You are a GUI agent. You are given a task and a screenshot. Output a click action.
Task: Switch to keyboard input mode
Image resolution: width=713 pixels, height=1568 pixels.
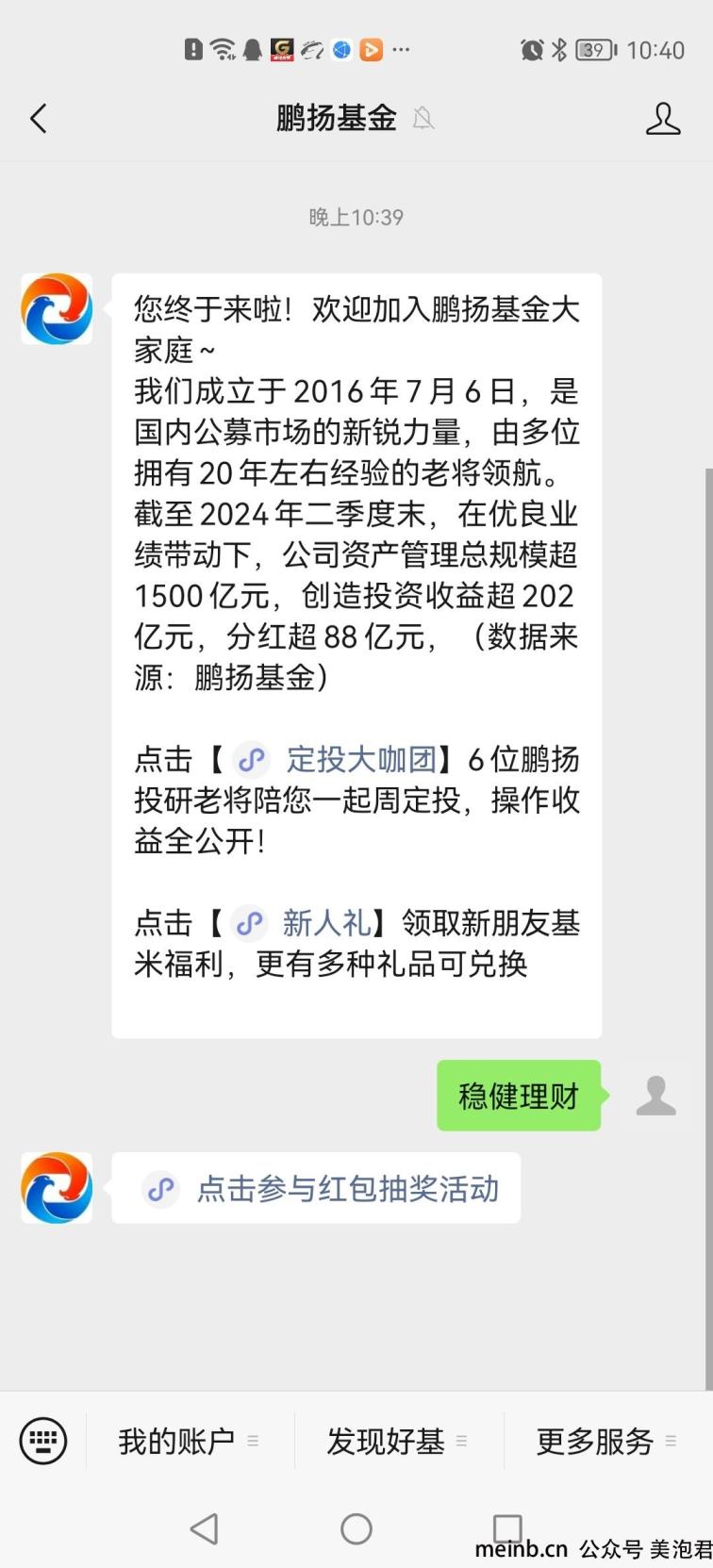pyautogui.click(x=43, y=1440)
